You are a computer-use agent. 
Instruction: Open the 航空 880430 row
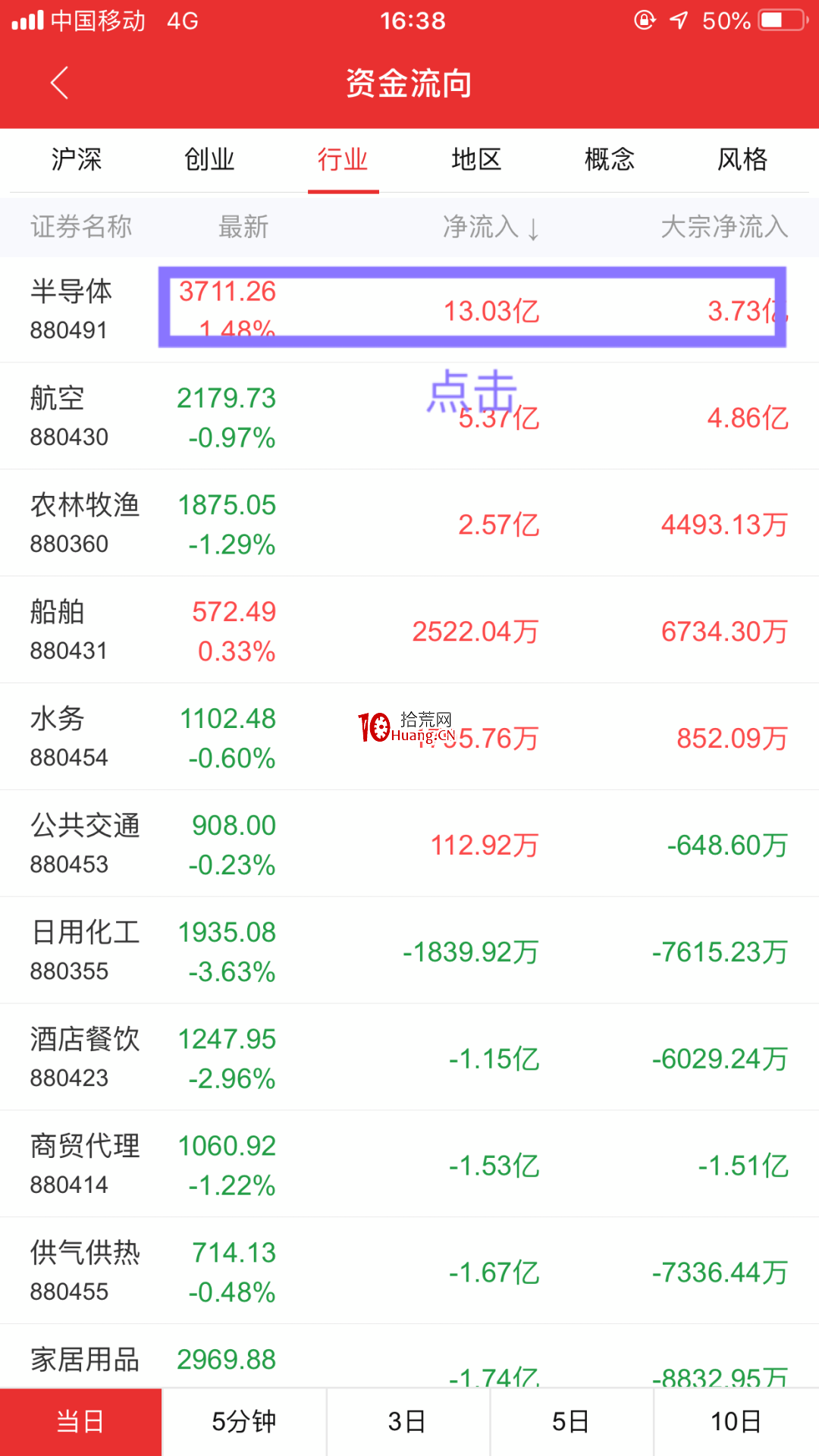409,416
